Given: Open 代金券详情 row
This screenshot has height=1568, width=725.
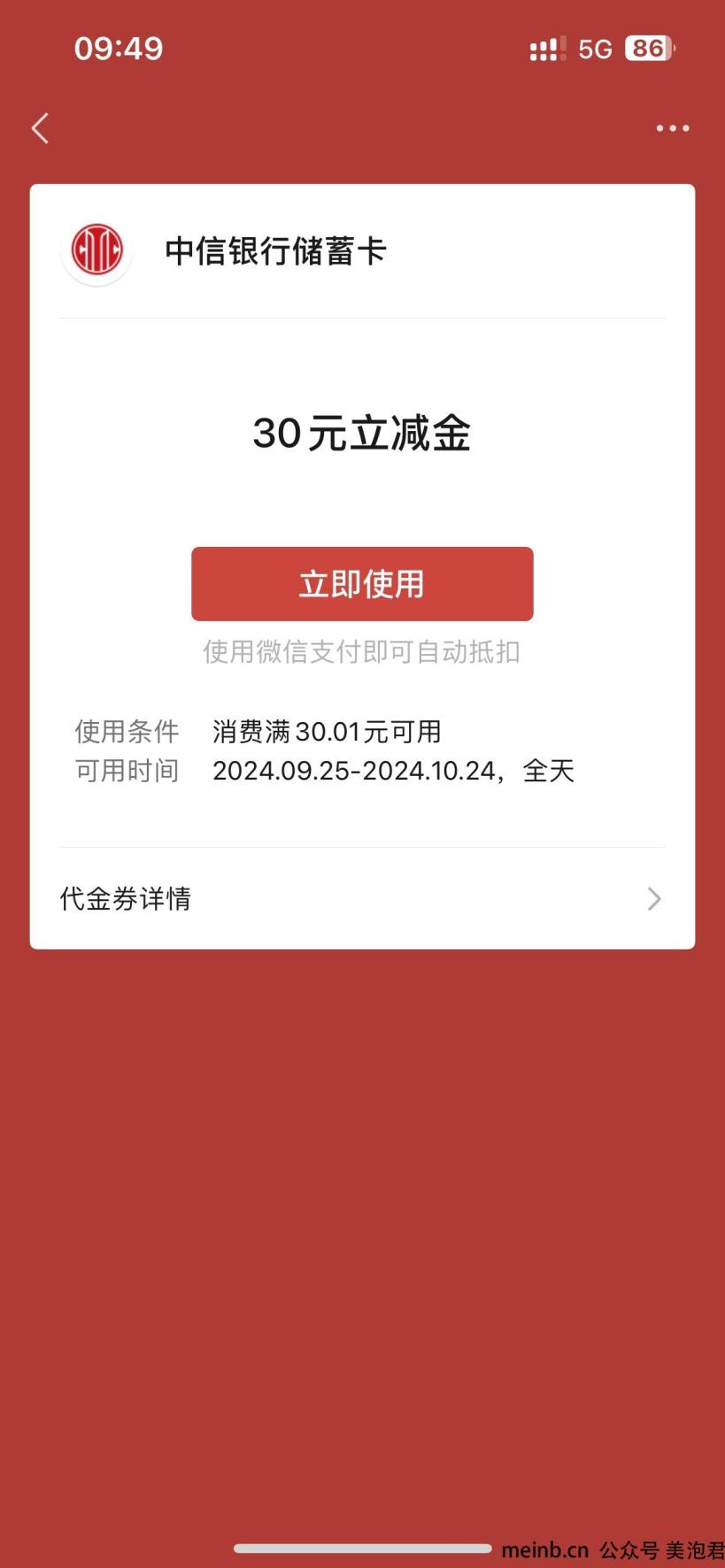Looking at the screenshot, I should tap(362, 899).
